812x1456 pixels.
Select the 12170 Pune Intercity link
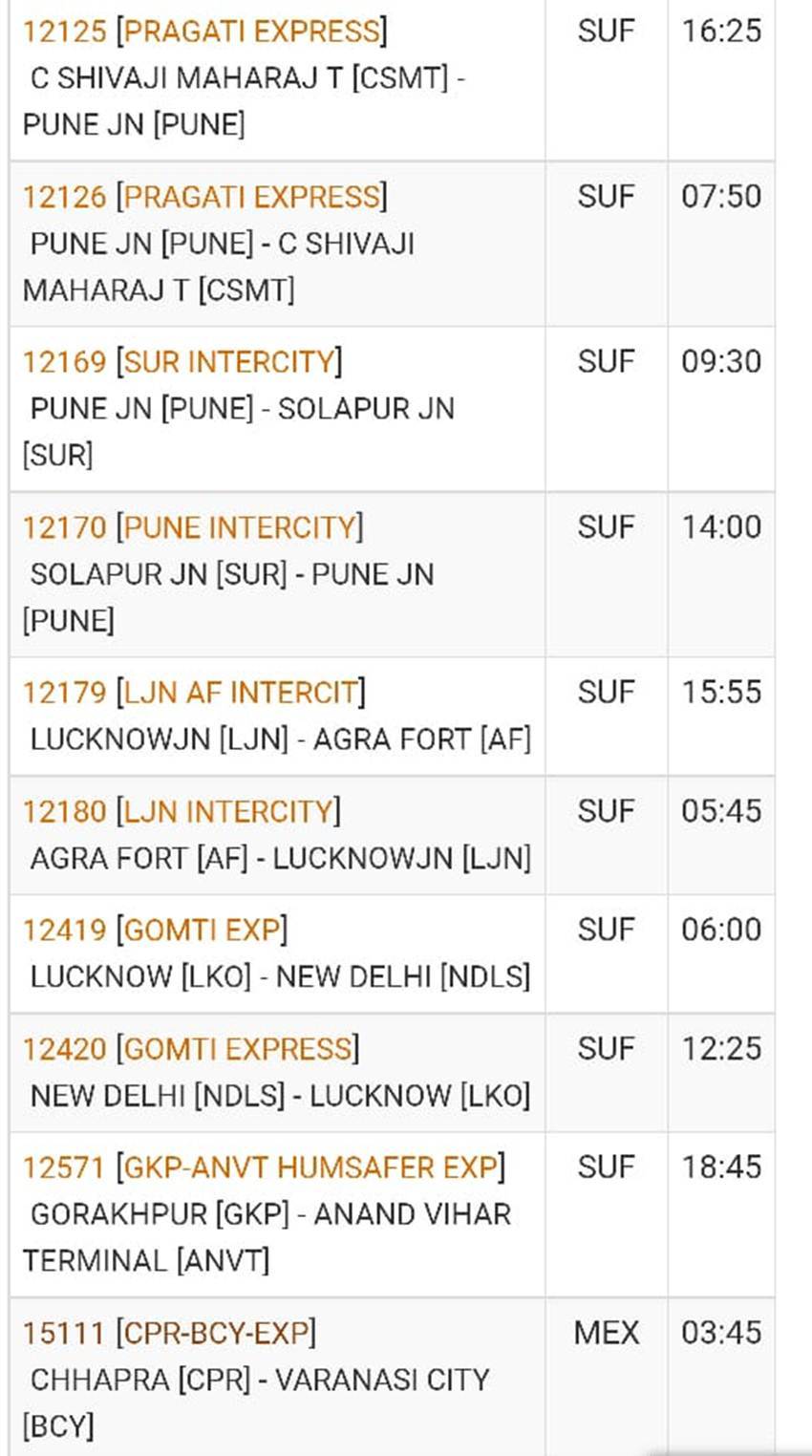(192, 527)
